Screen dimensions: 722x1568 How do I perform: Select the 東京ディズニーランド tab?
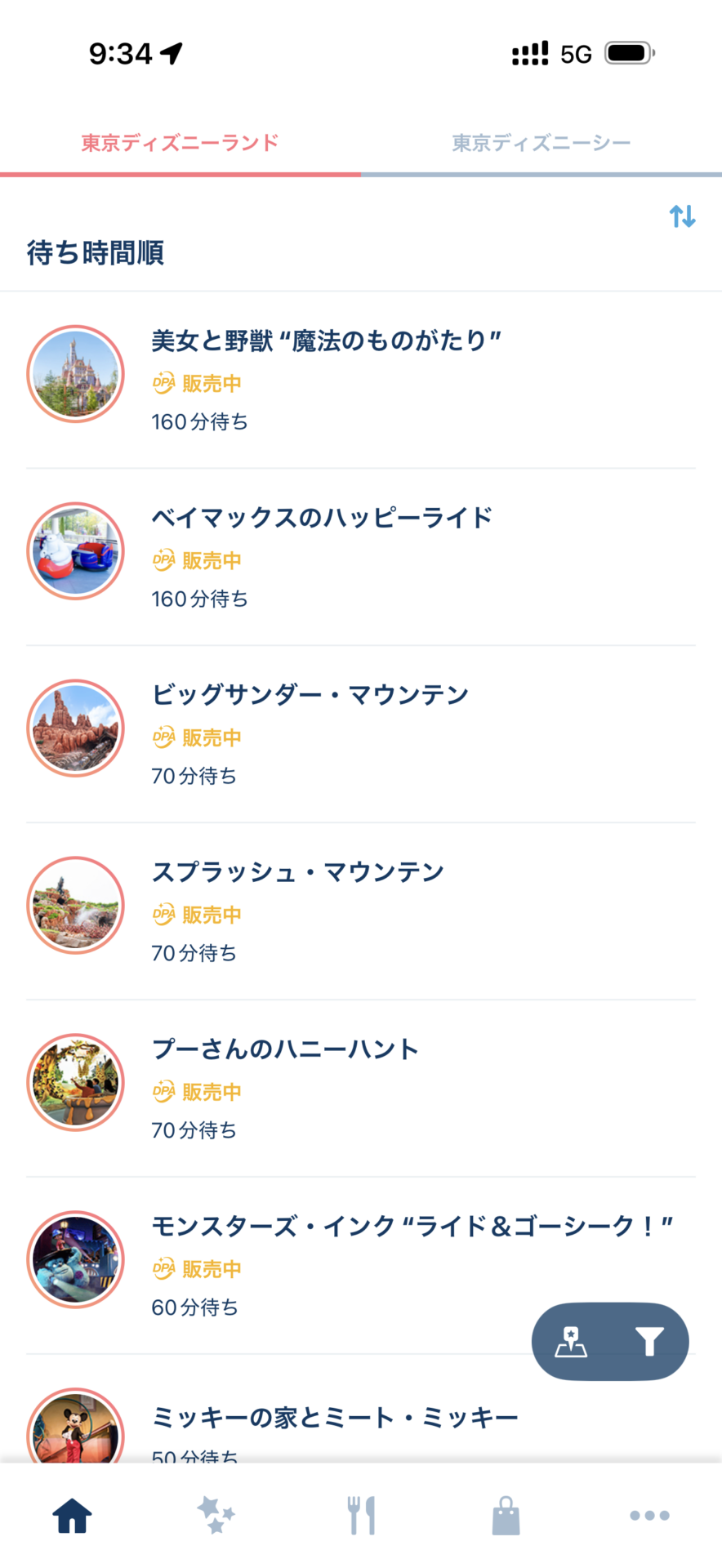[x=180, y=144]
